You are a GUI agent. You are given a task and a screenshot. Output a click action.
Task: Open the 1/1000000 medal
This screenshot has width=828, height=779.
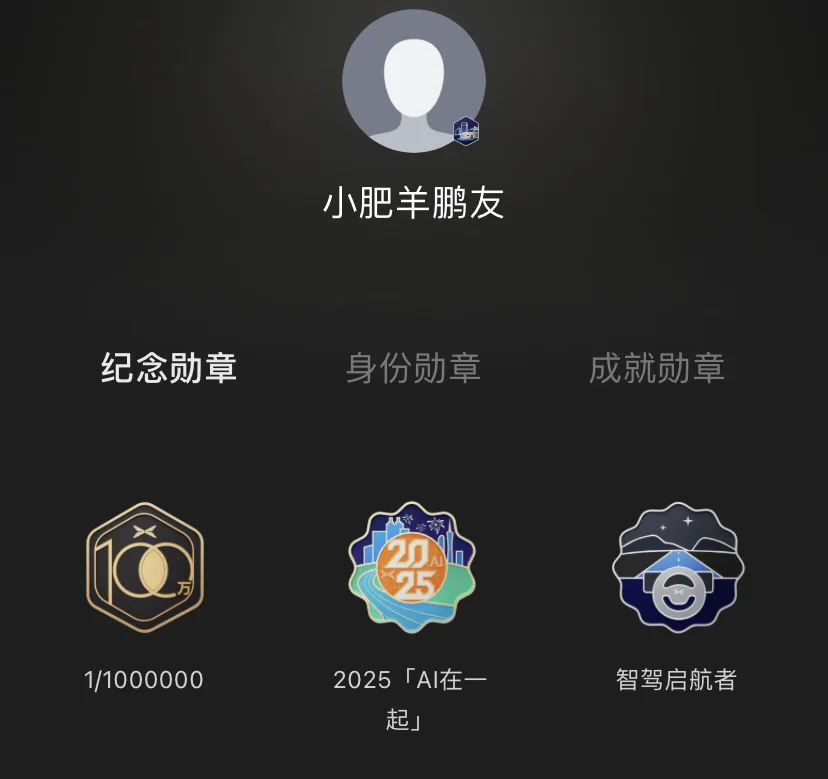coord(145,567)
